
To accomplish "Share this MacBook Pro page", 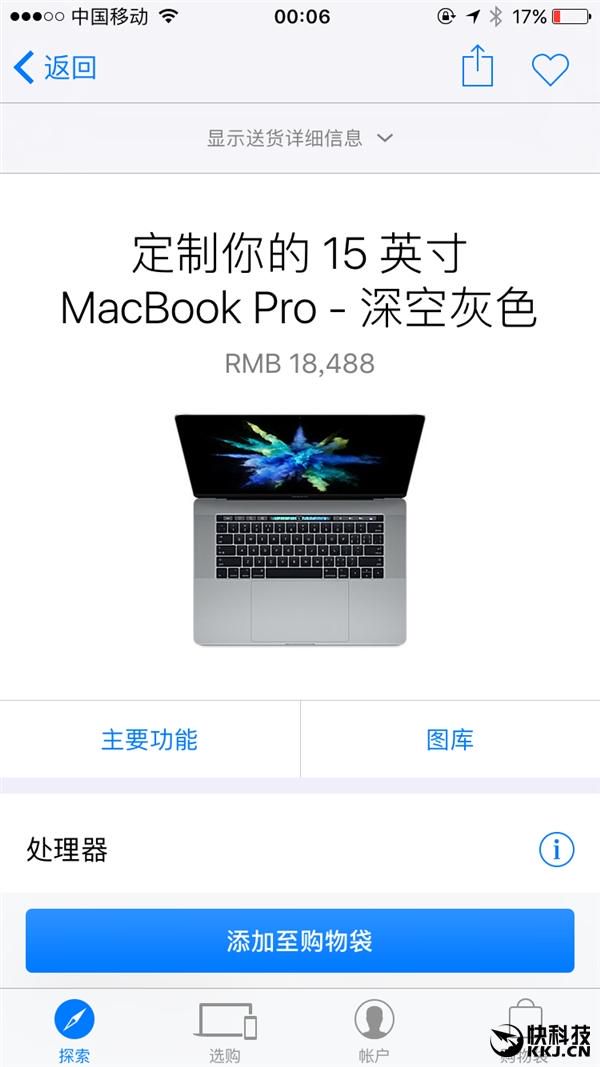I will click(477, 68).
